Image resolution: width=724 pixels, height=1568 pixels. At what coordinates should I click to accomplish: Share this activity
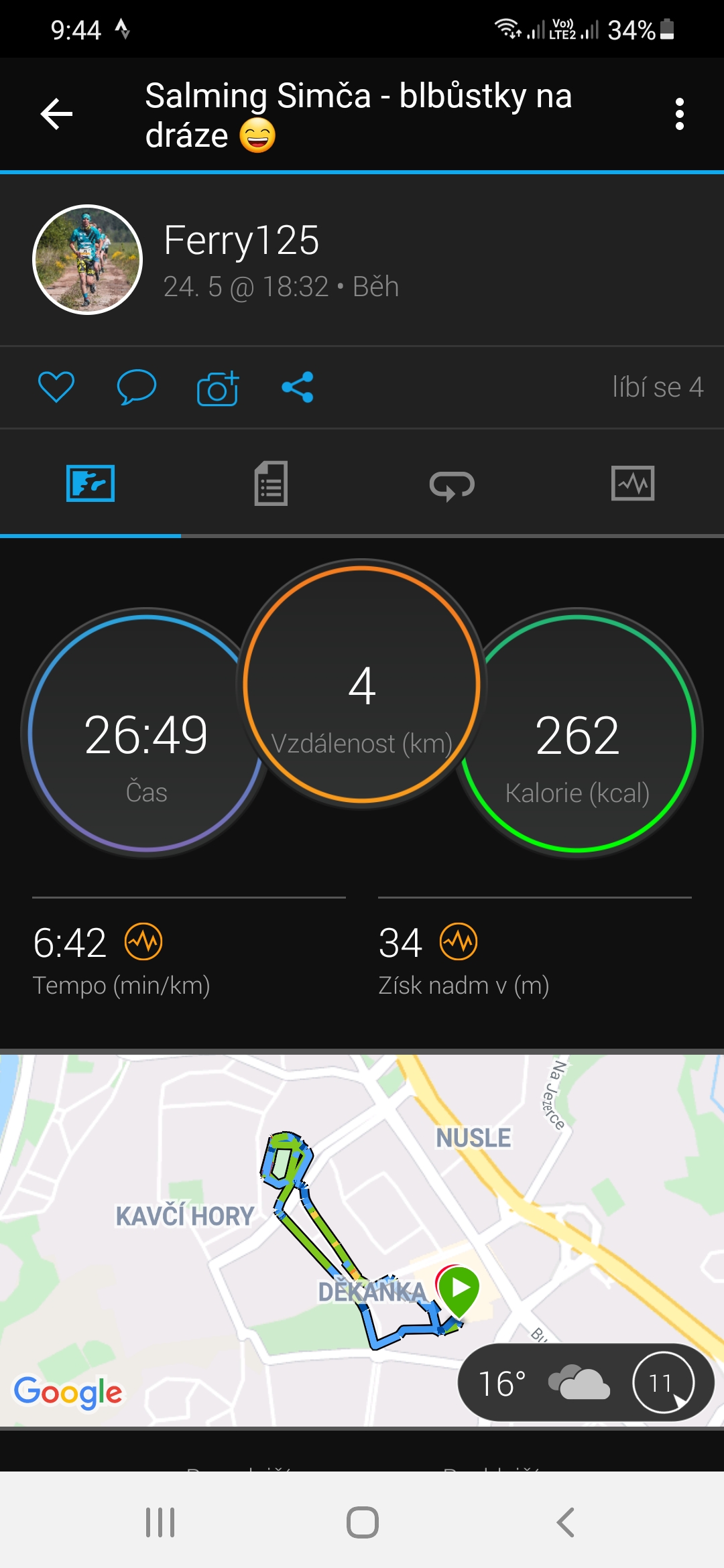pyautogui.click(x=298, y=387)
